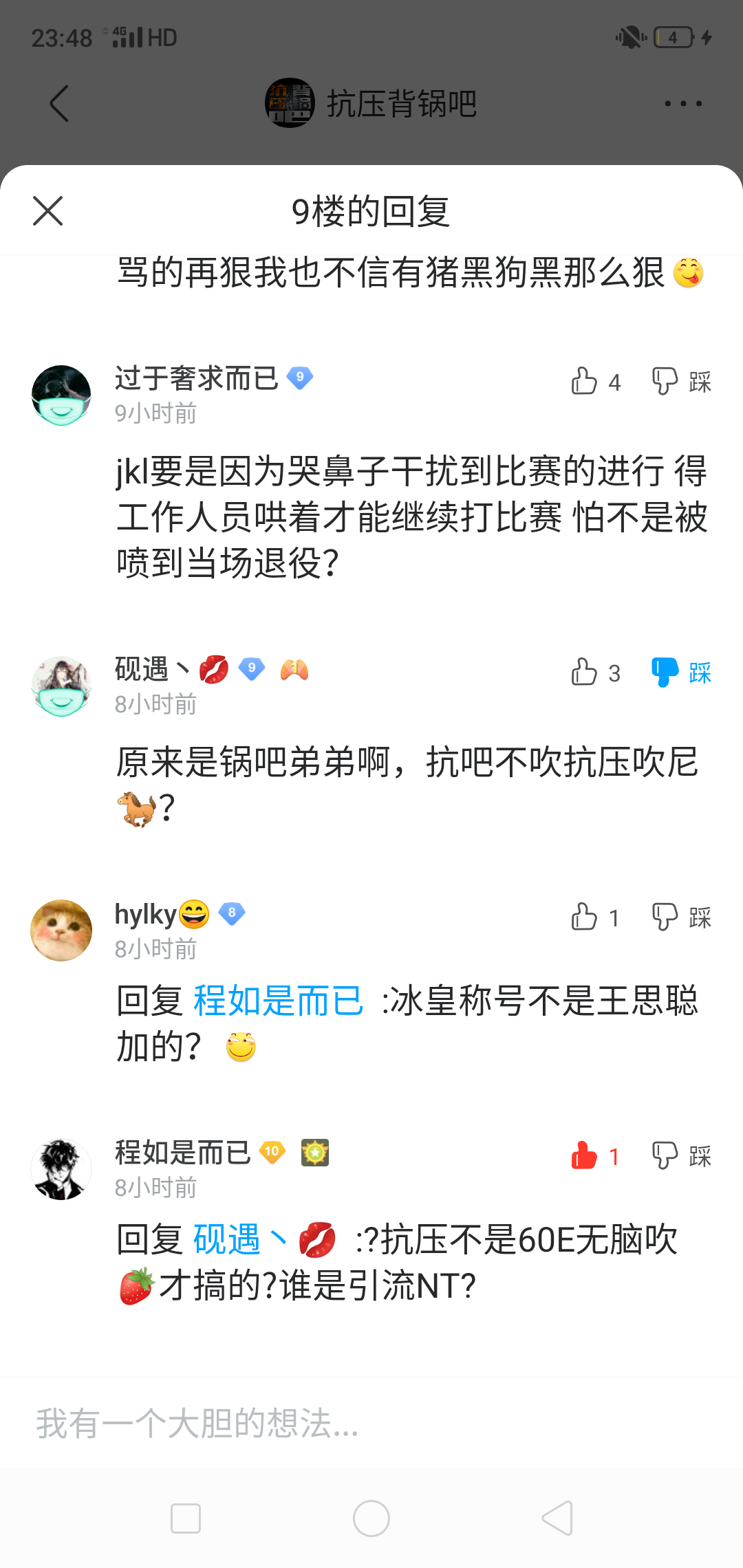This screenshot has height=1568, width=743.
Task: Close the 9楼的回复 panel
Action: pos(47,210)
